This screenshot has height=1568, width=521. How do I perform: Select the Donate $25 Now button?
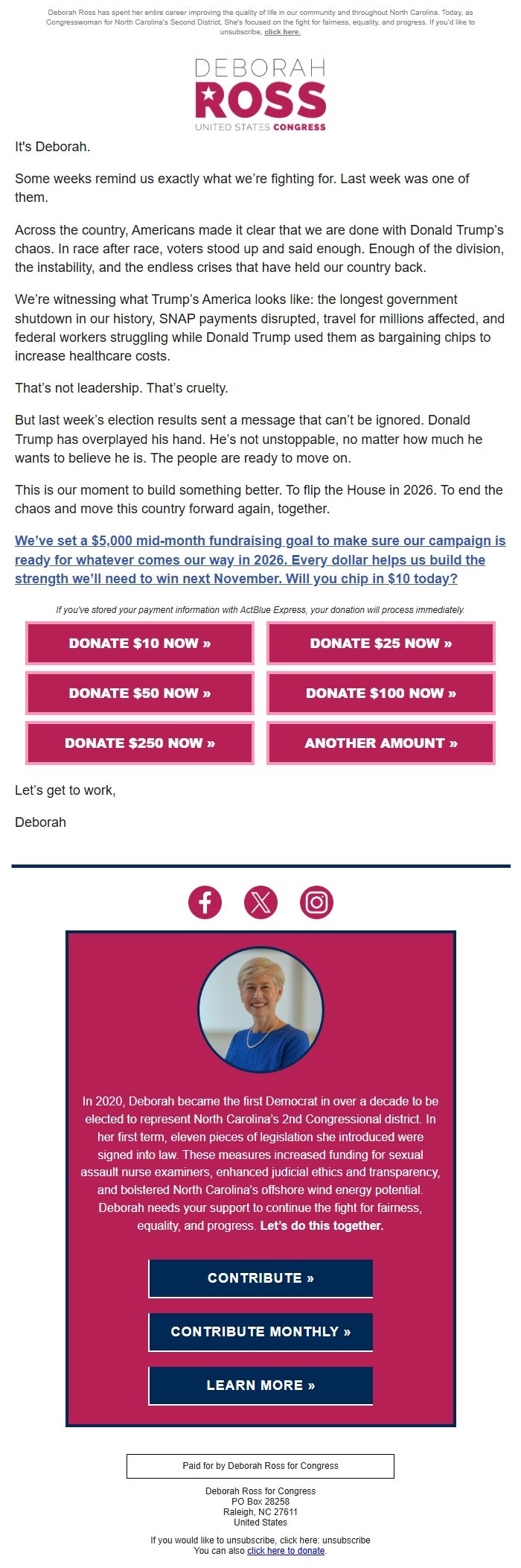tap(381, 643)
